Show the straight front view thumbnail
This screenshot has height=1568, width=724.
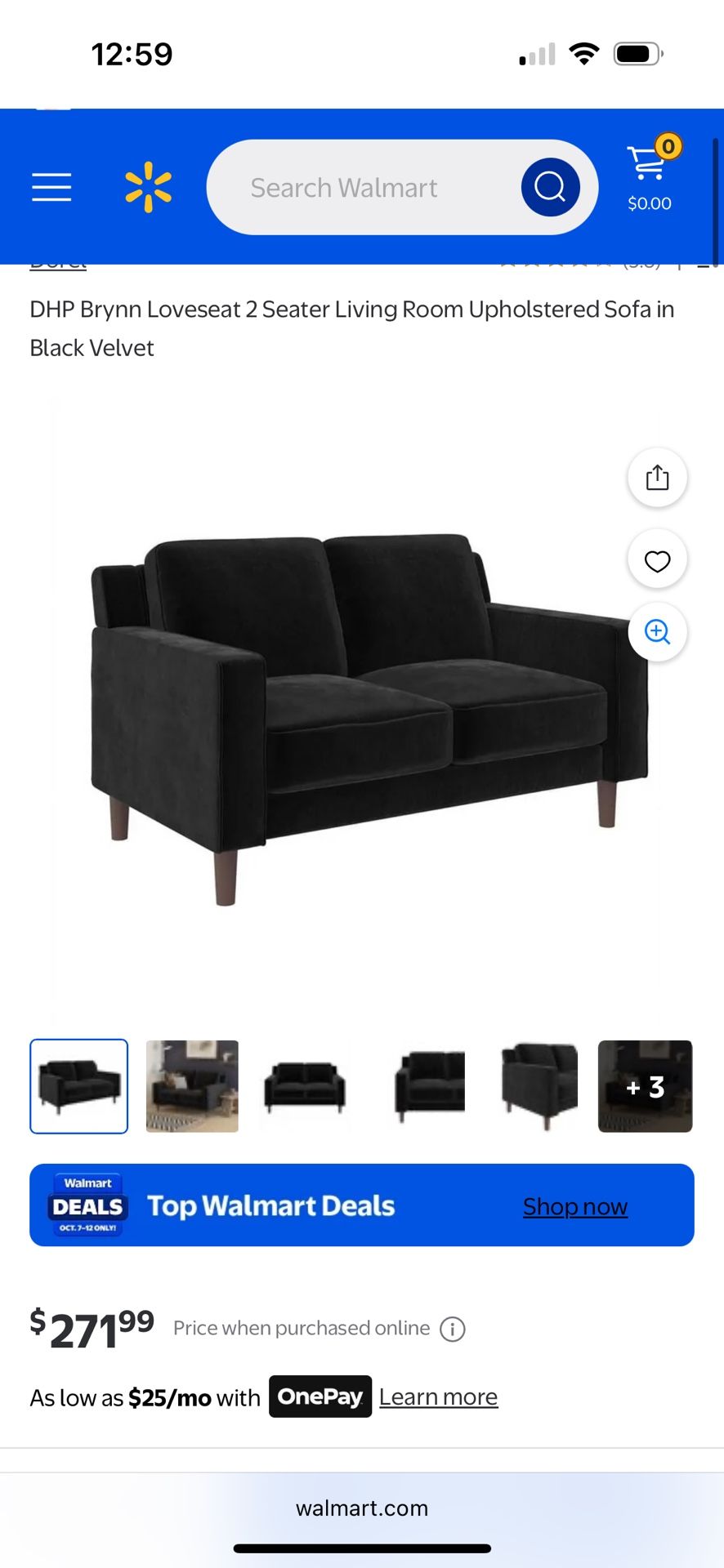coord(305,1086)
